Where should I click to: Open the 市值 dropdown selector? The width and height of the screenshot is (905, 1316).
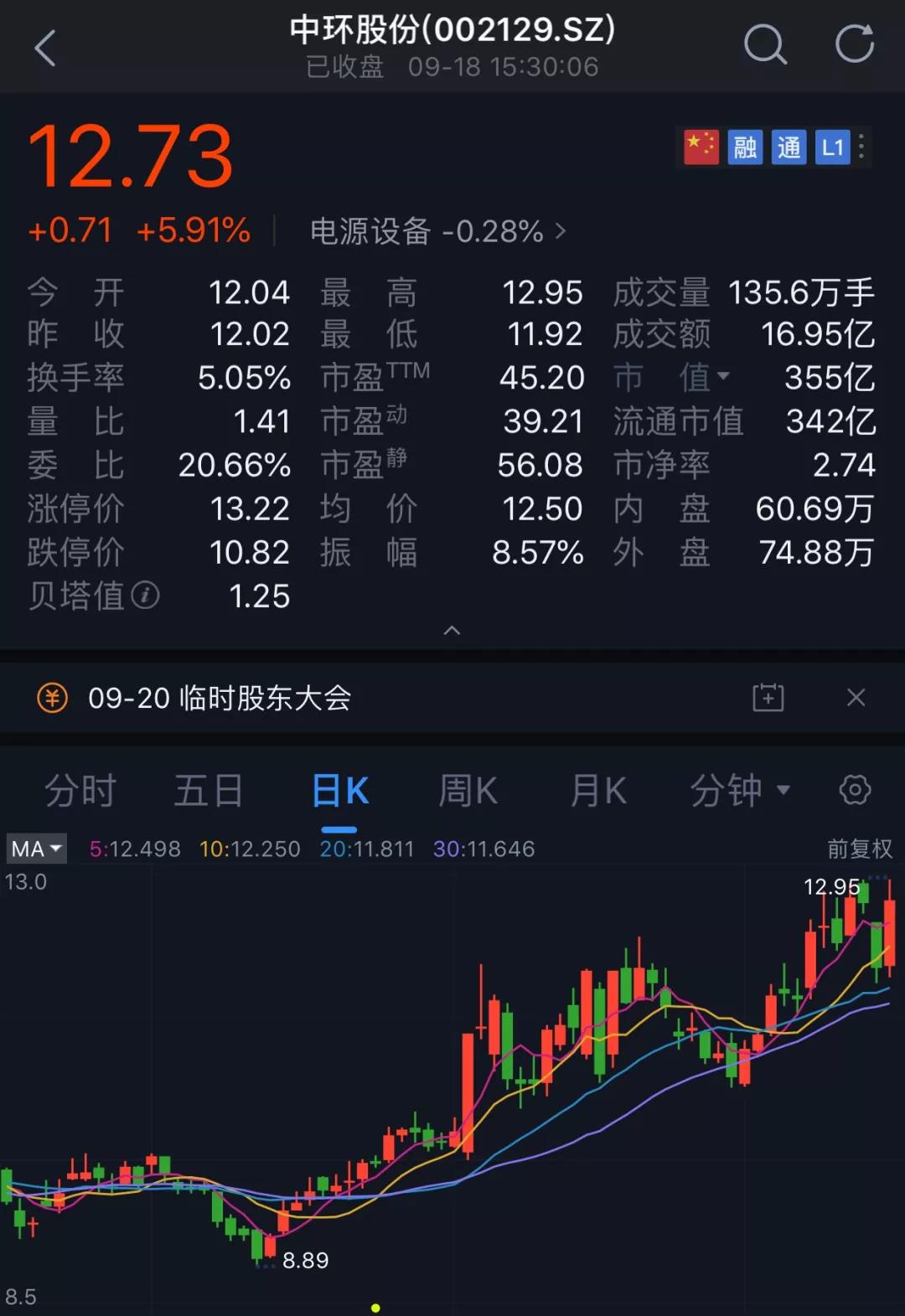tap(672, 378)
